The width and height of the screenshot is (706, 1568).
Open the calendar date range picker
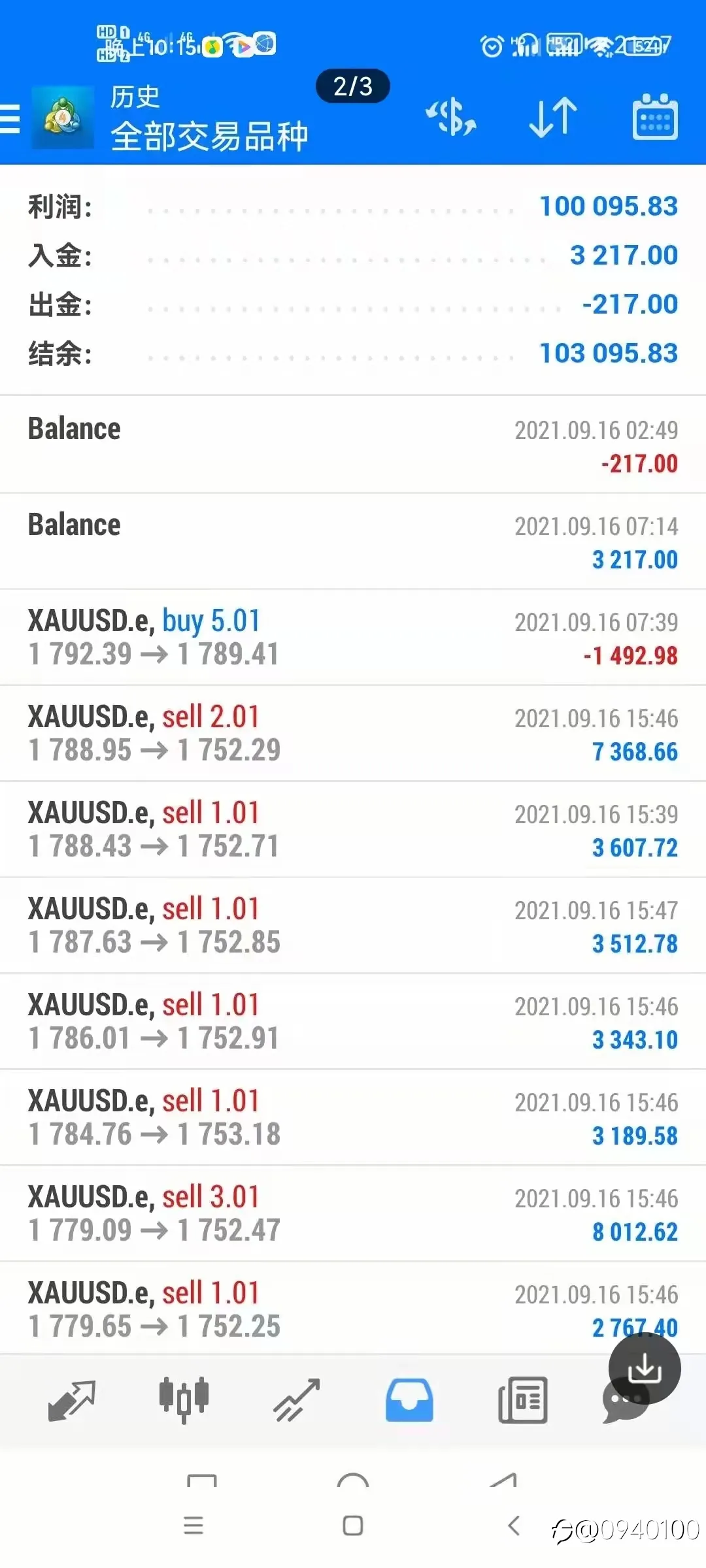coord(655,117)
